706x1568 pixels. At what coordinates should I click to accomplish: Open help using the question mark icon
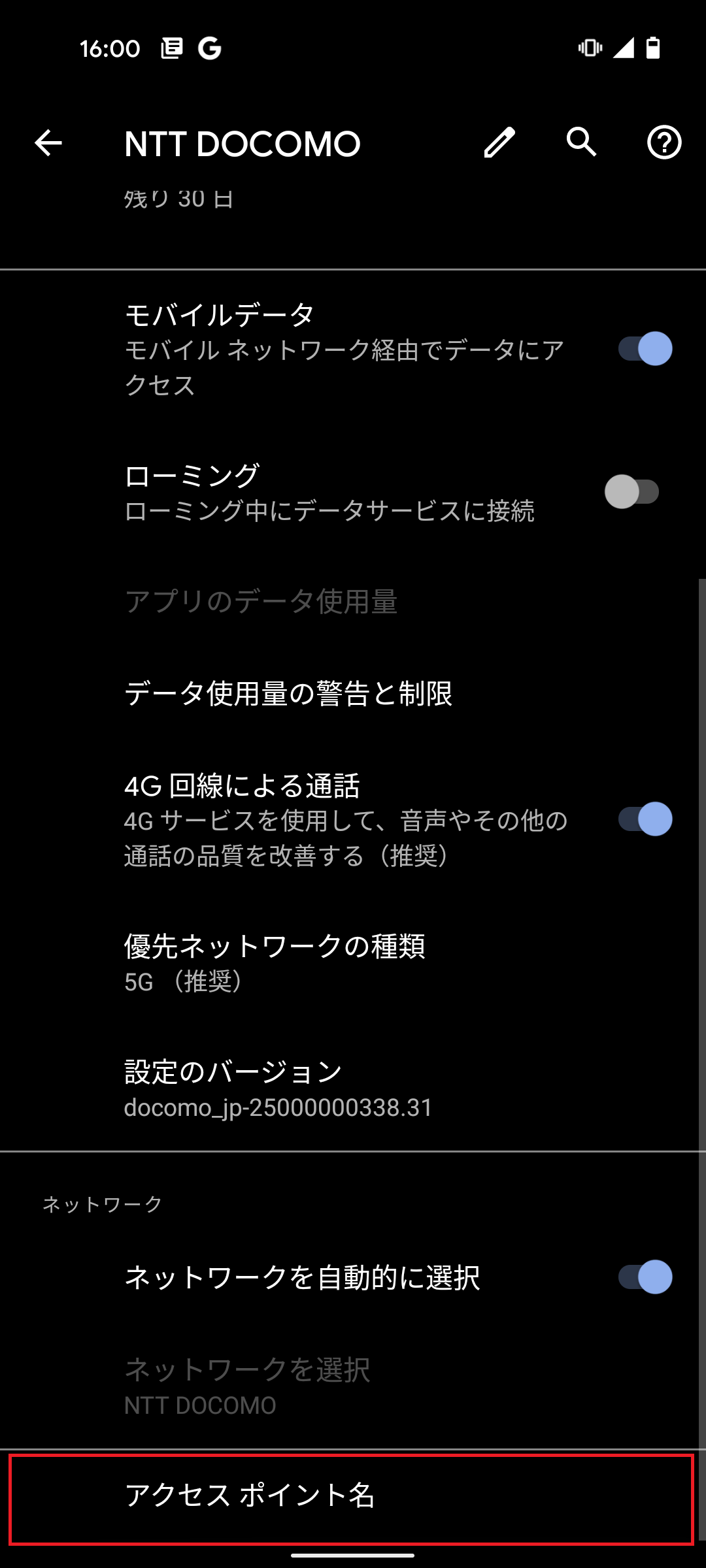pos(664,143)
